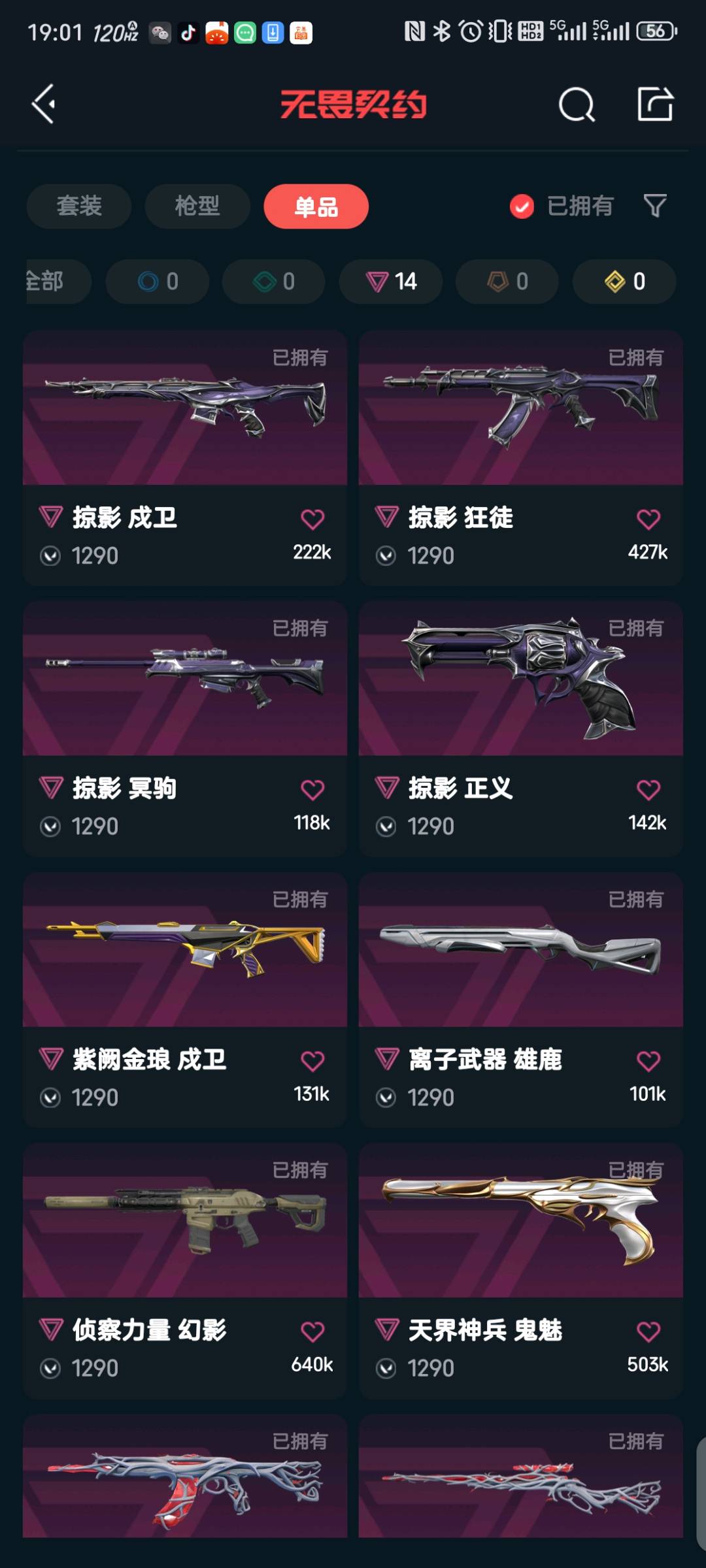706x1568 pixels.
Task: Filter by the pink tier chip showing 14
Action: coord(391,282)
